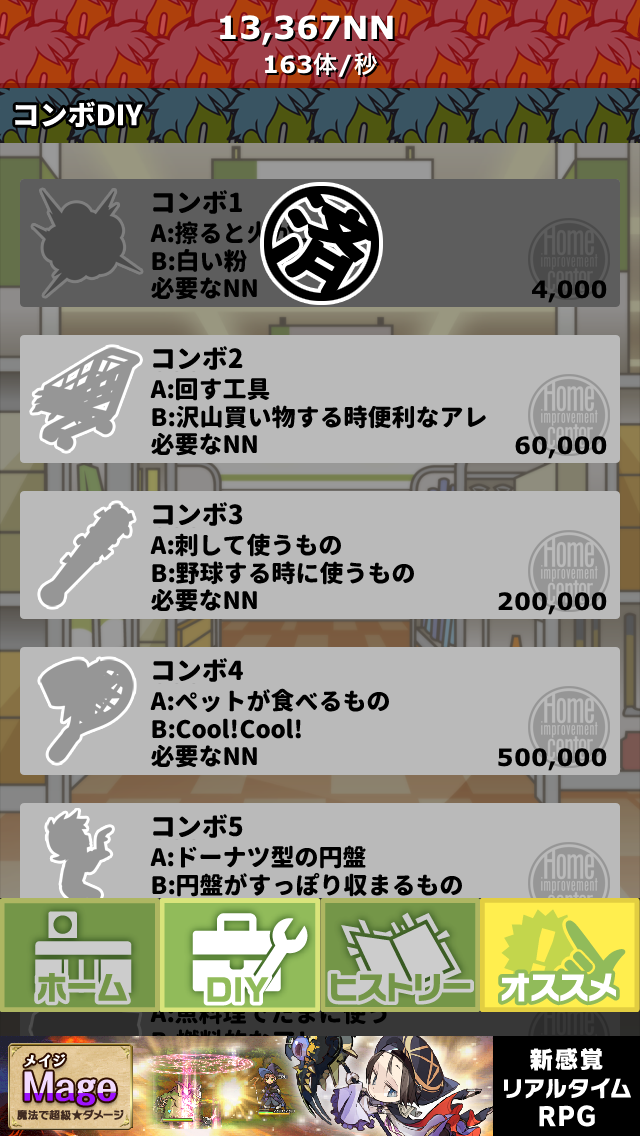This screenshot has height=1136, width=640.
Task: Switch to the ホーム tab
Action: coord(80,954)
